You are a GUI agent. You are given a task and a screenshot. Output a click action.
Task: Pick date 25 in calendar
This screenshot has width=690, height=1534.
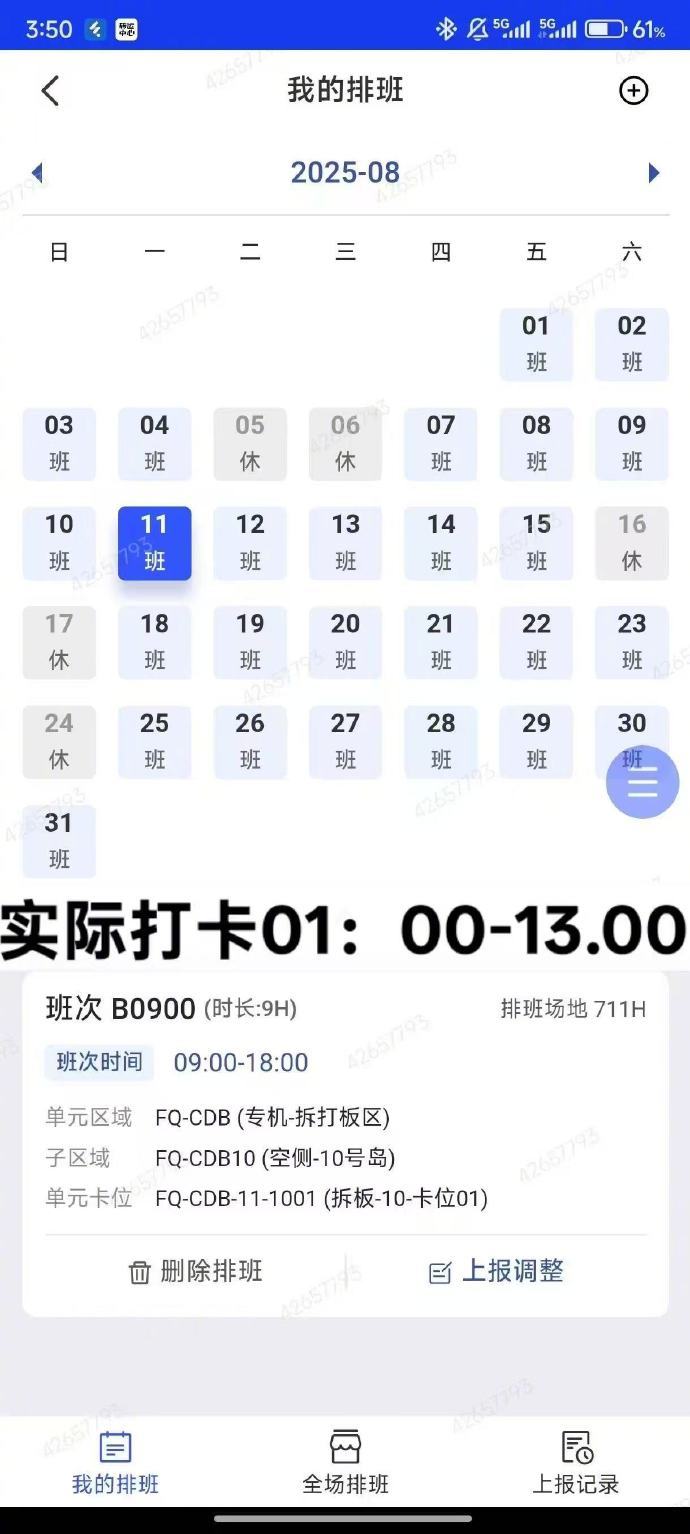tap(154, 741)
